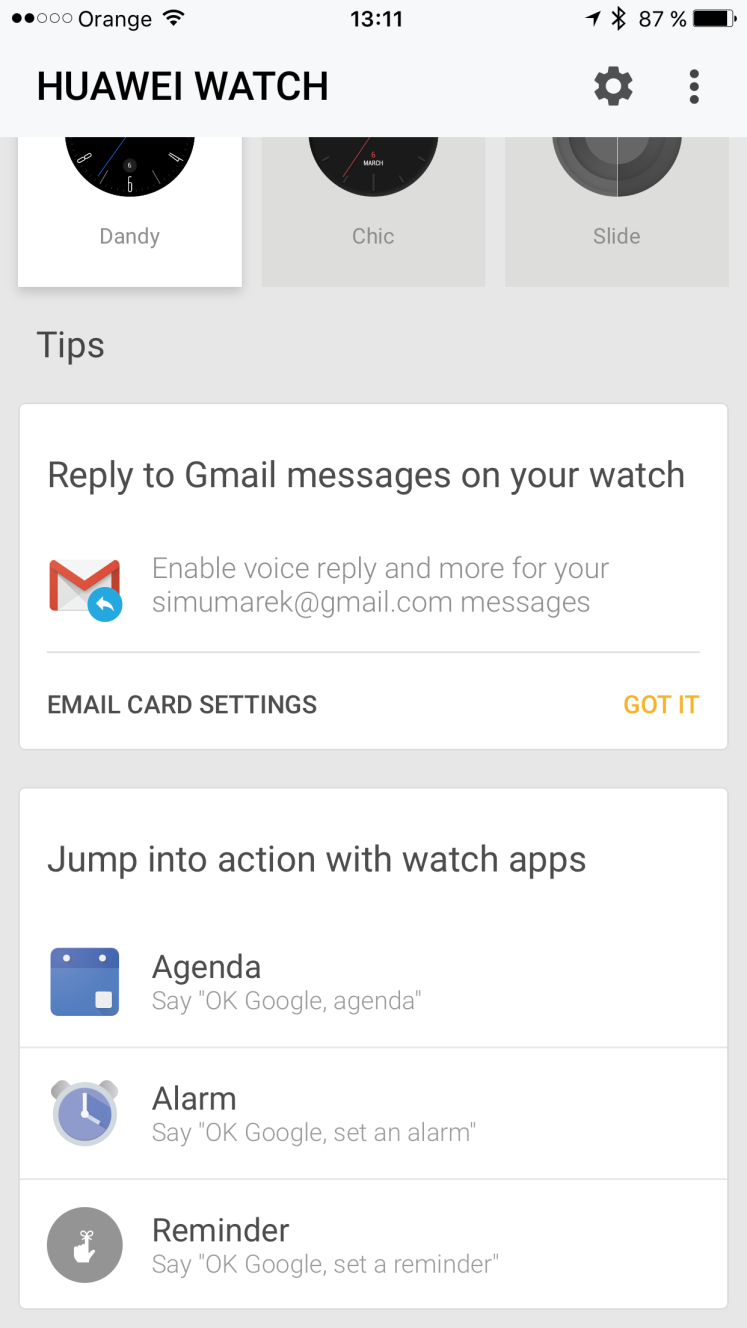This screenshot has width=747, height=1328.
Task: Pick the Slide watch face
Action: (617, 211)
